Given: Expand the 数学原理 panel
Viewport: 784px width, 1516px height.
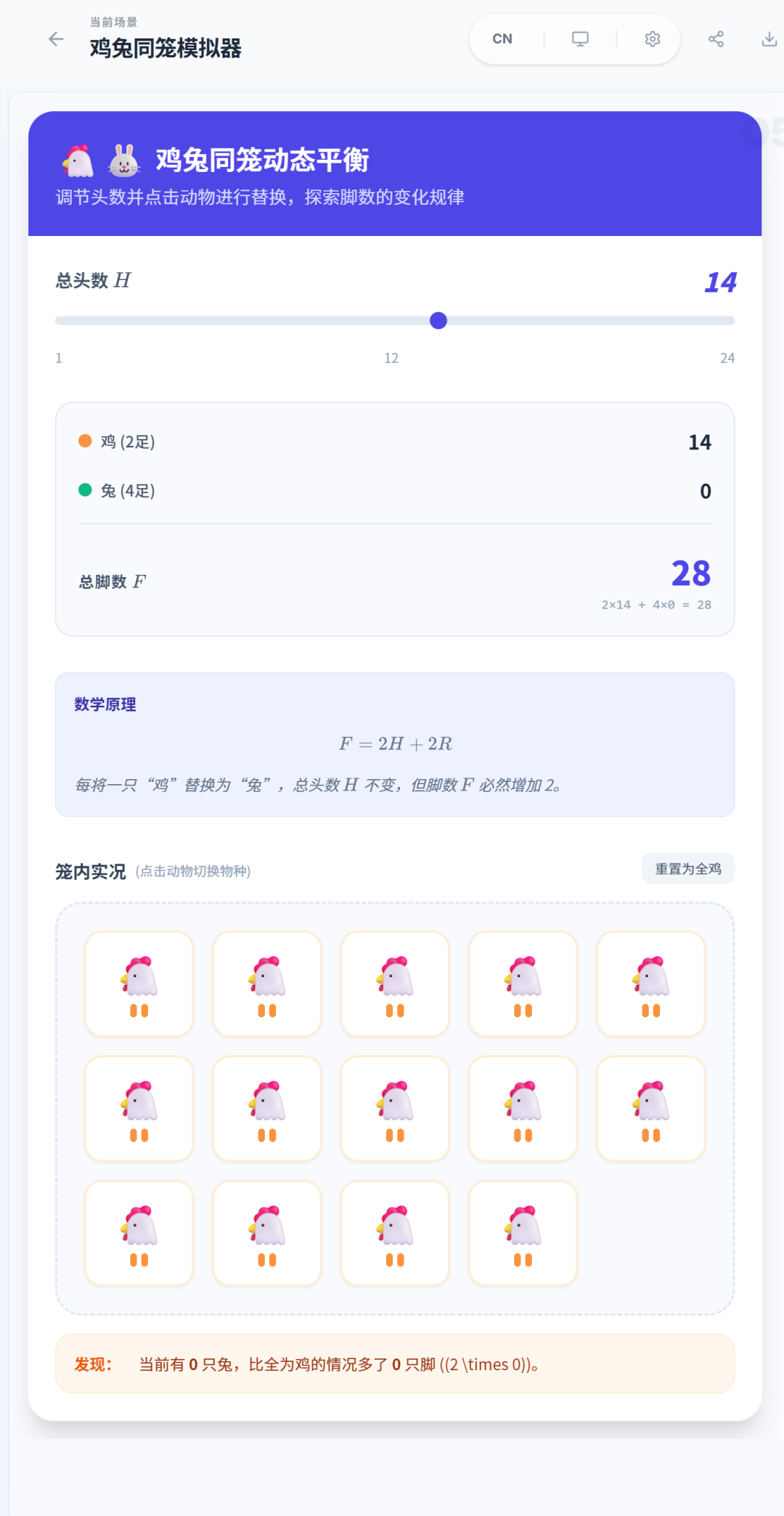Looking at the screenshot, I should [105, 704].
